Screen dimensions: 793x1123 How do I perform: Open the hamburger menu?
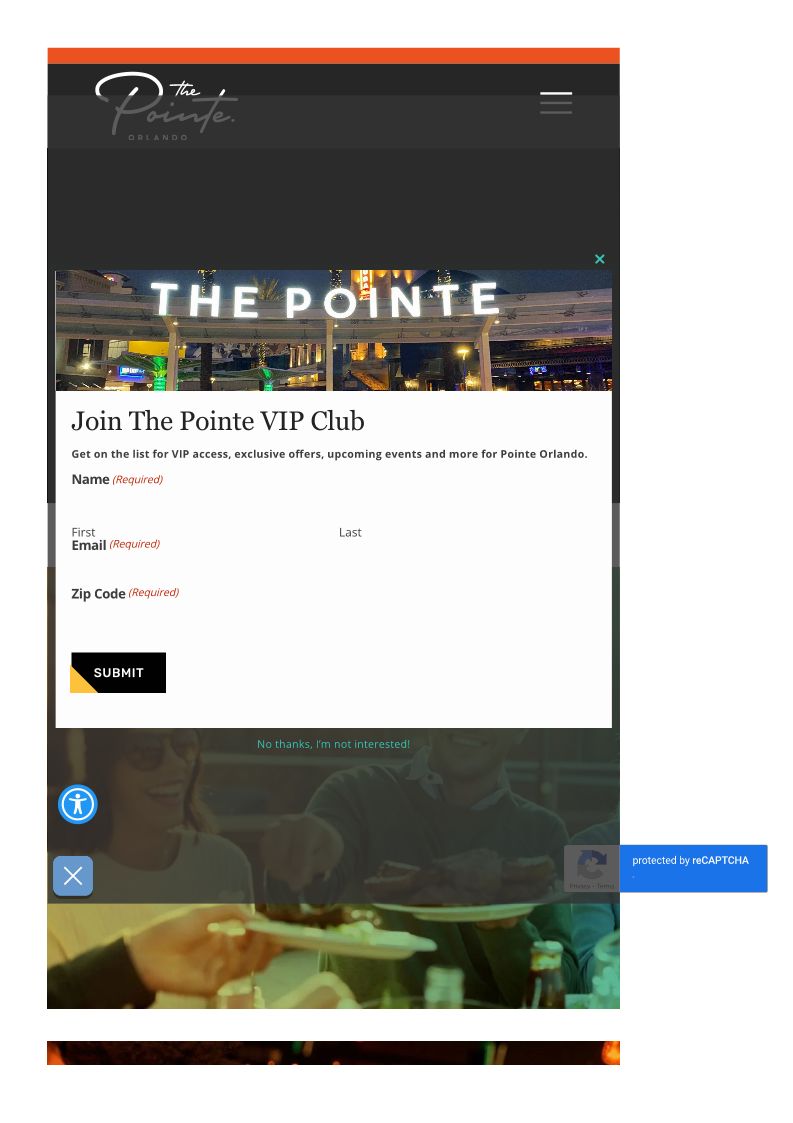555,102
